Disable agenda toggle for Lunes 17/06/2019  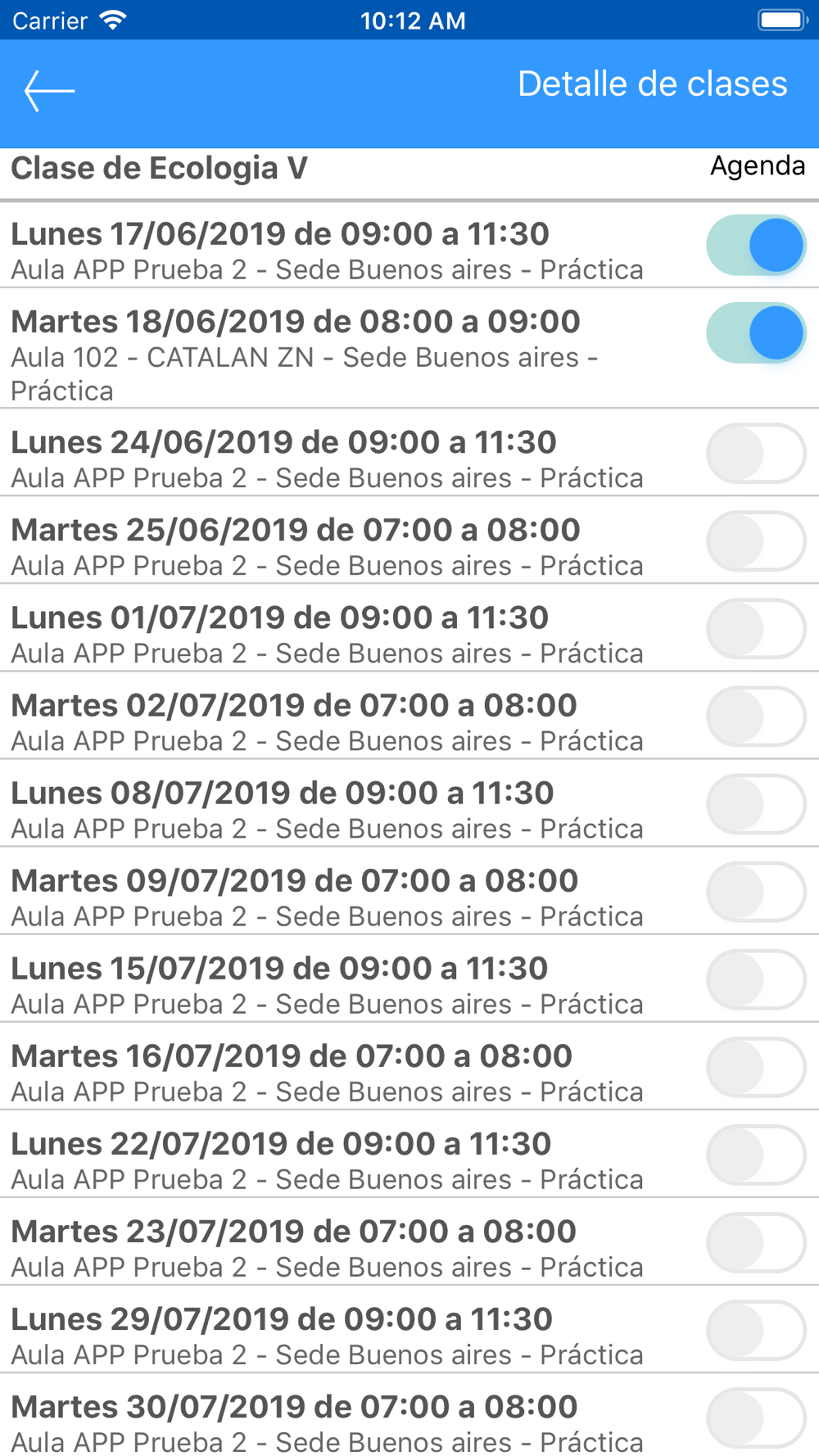[756, 245]
